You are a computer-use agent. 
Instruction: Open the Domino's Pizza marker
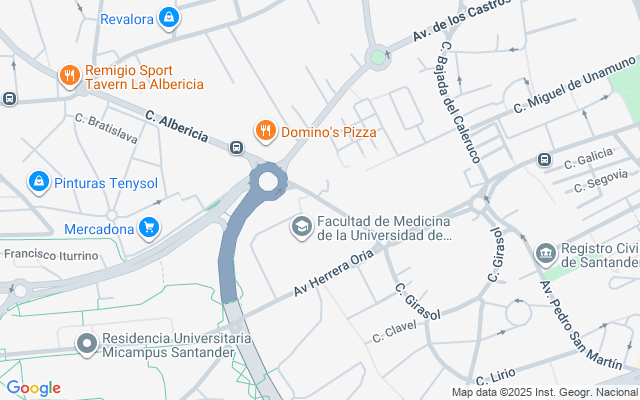coord(265,130)
